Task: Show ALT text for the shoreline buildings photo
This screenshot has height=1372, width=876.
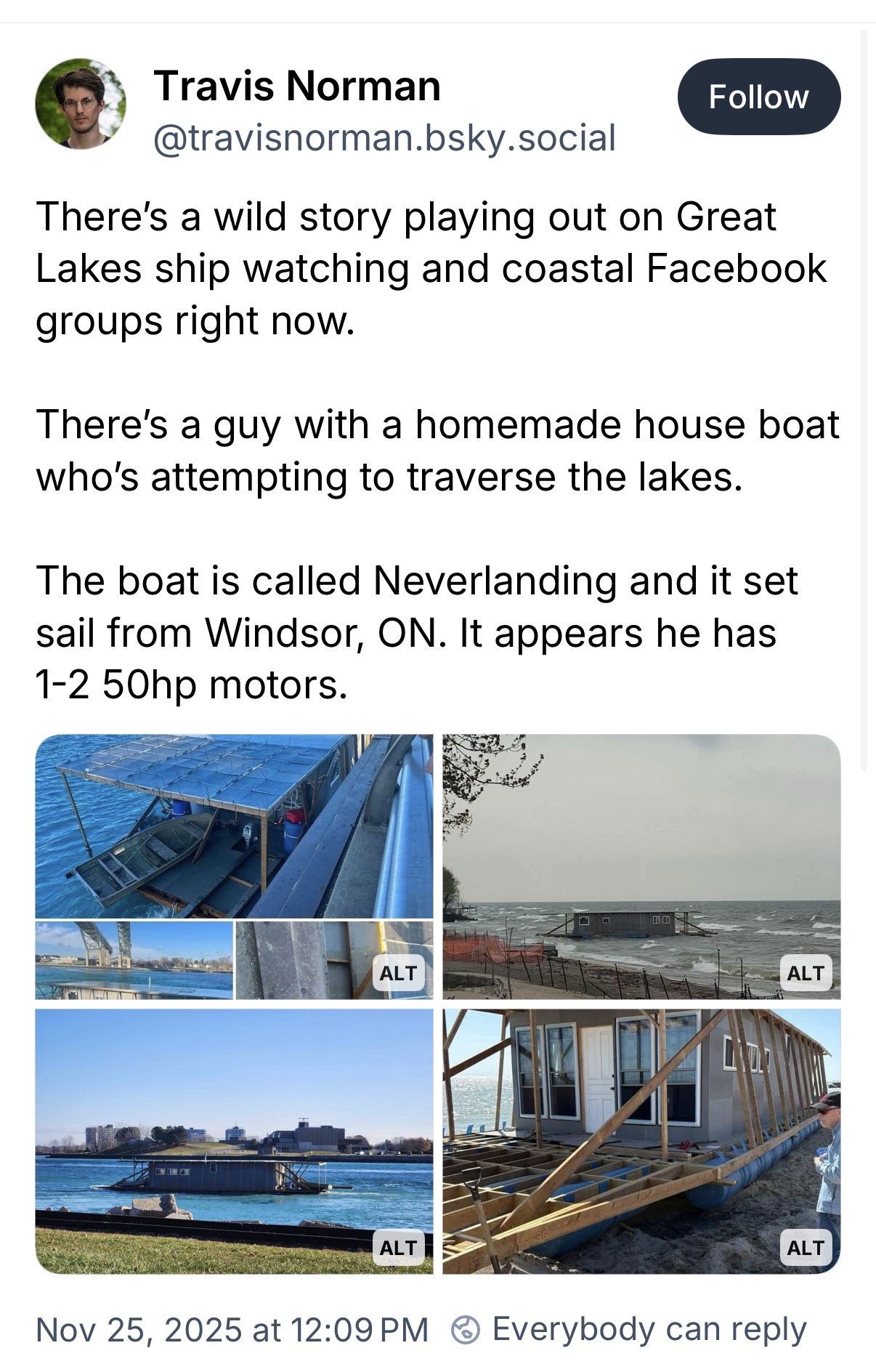Action: point(399,1248)
